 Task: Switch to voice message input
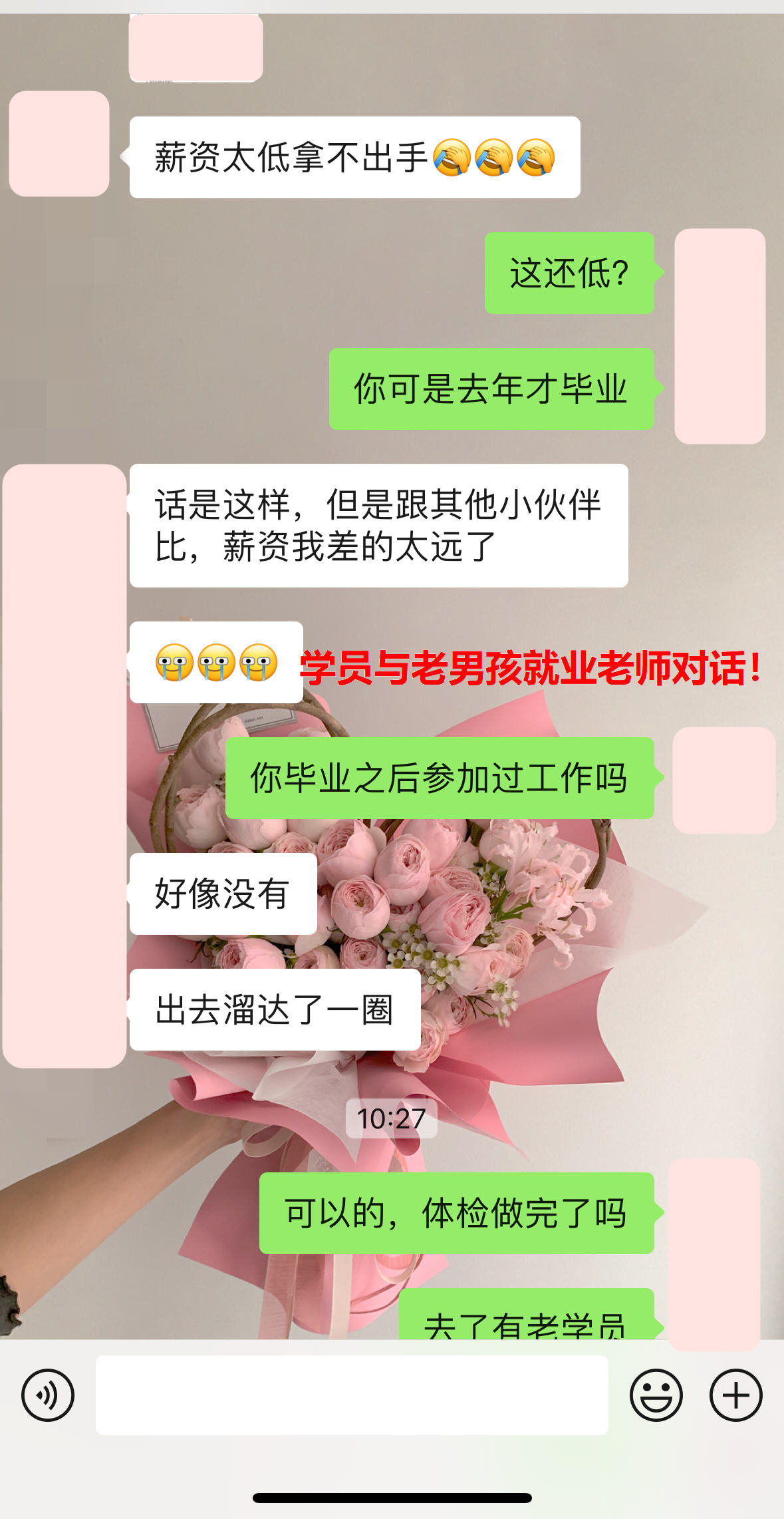coord(48,1395)
